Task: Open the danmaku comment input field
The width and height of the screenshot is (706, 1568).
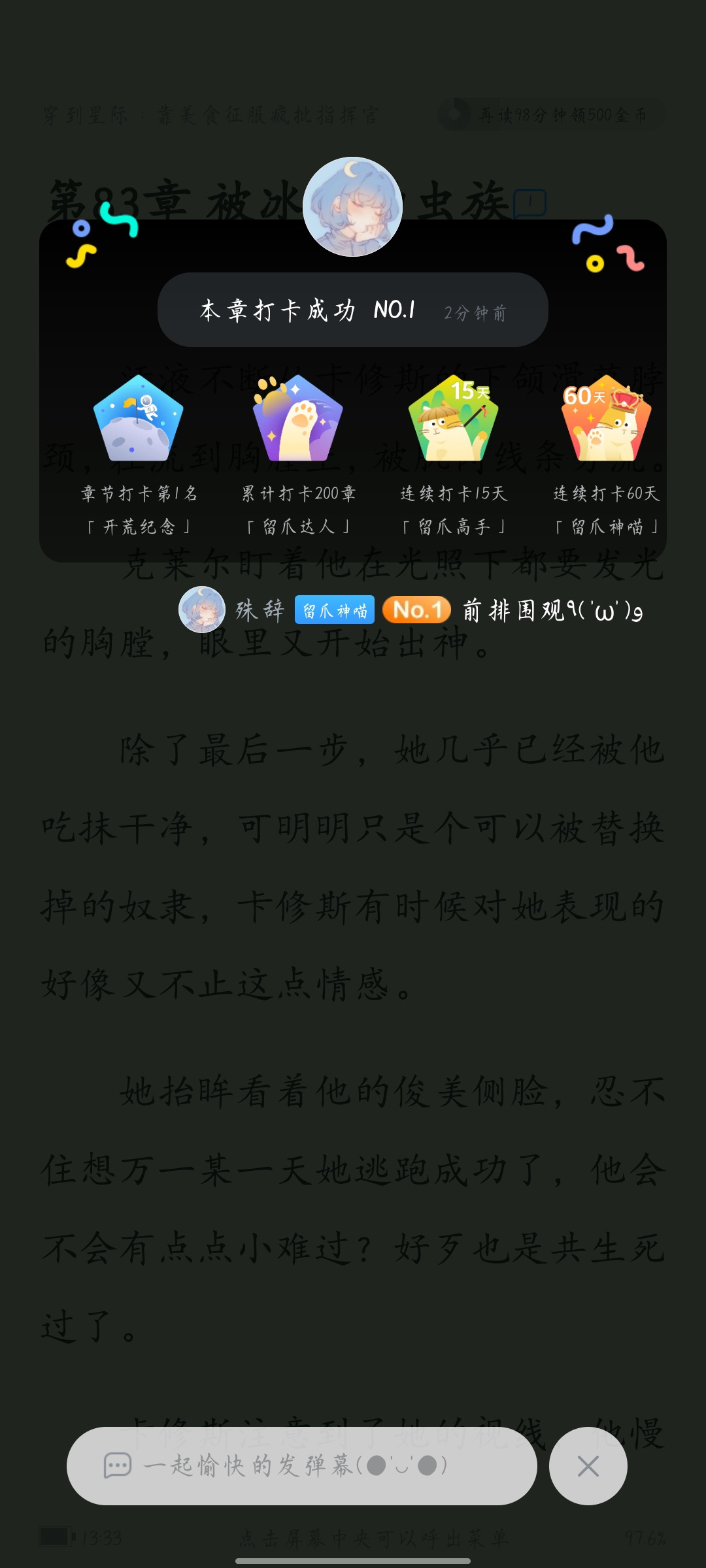Action: (302, 1465)
